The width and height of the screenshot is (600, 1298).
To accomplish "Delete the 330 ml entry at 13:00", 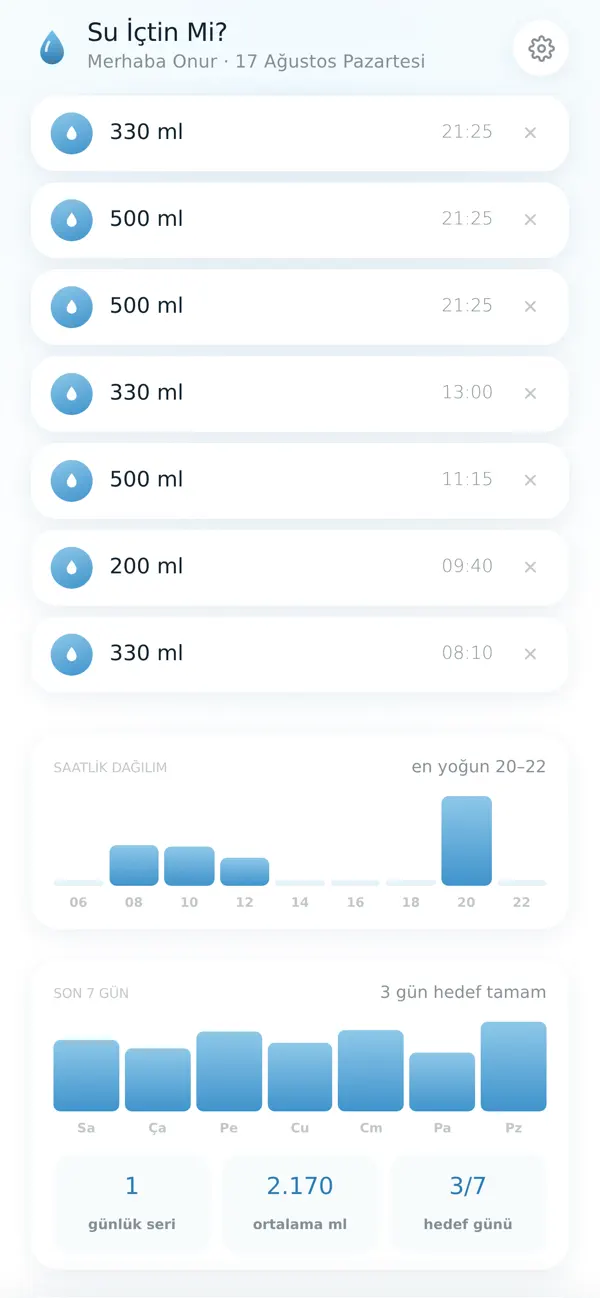I will [x=531, y=393].
